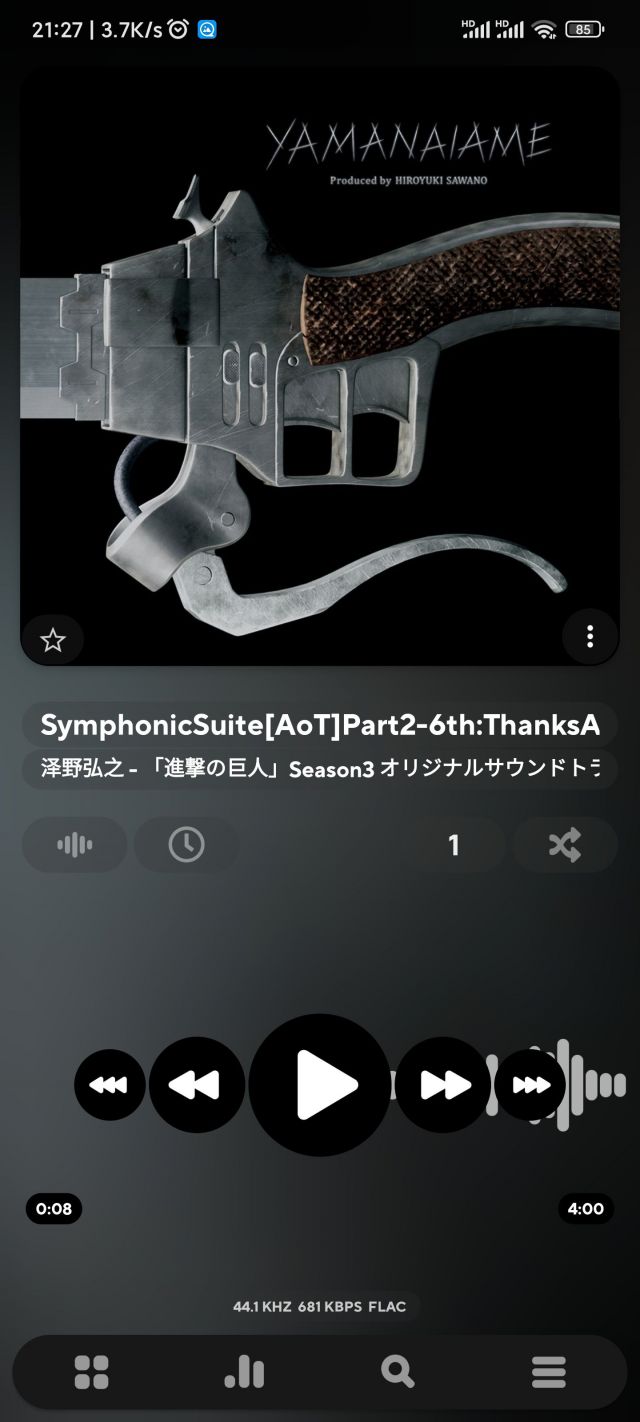Open the library grid tab

[x=91, y=1373]
